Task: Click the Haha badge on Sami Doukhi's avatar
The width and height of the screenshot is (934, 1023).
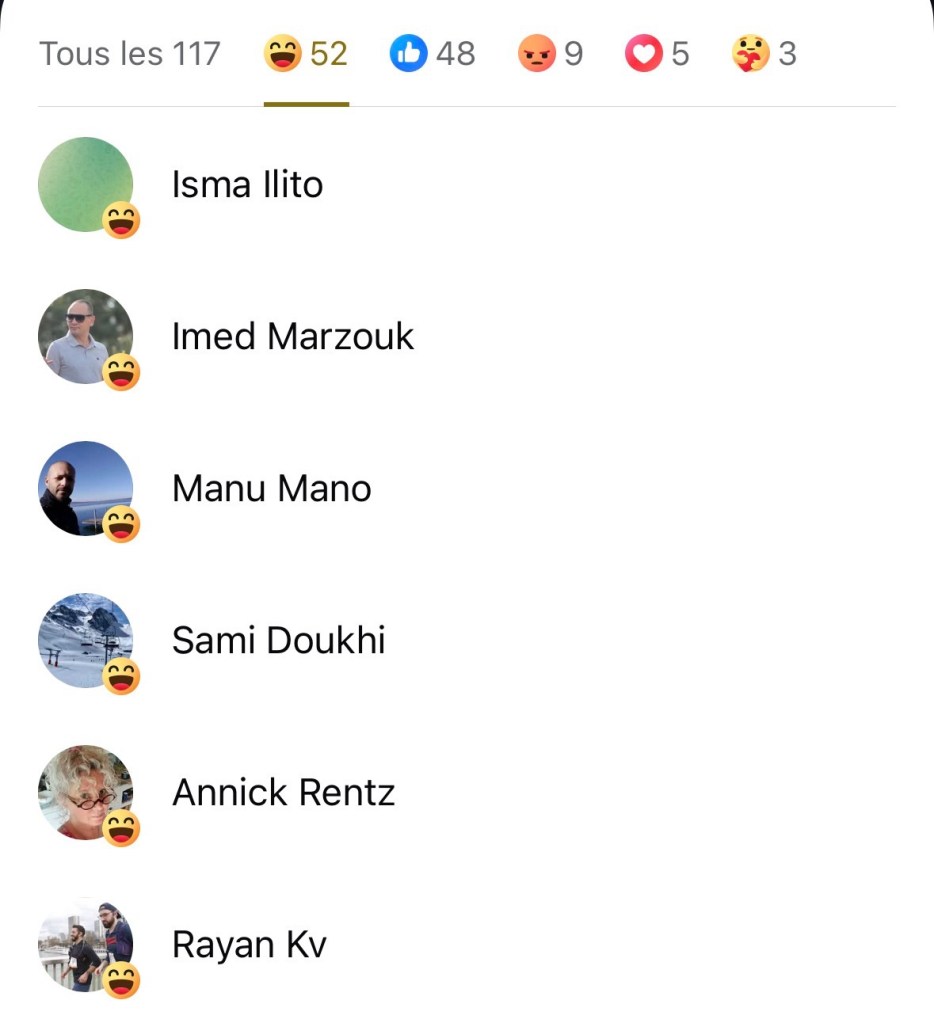Action: click(120, 678)
